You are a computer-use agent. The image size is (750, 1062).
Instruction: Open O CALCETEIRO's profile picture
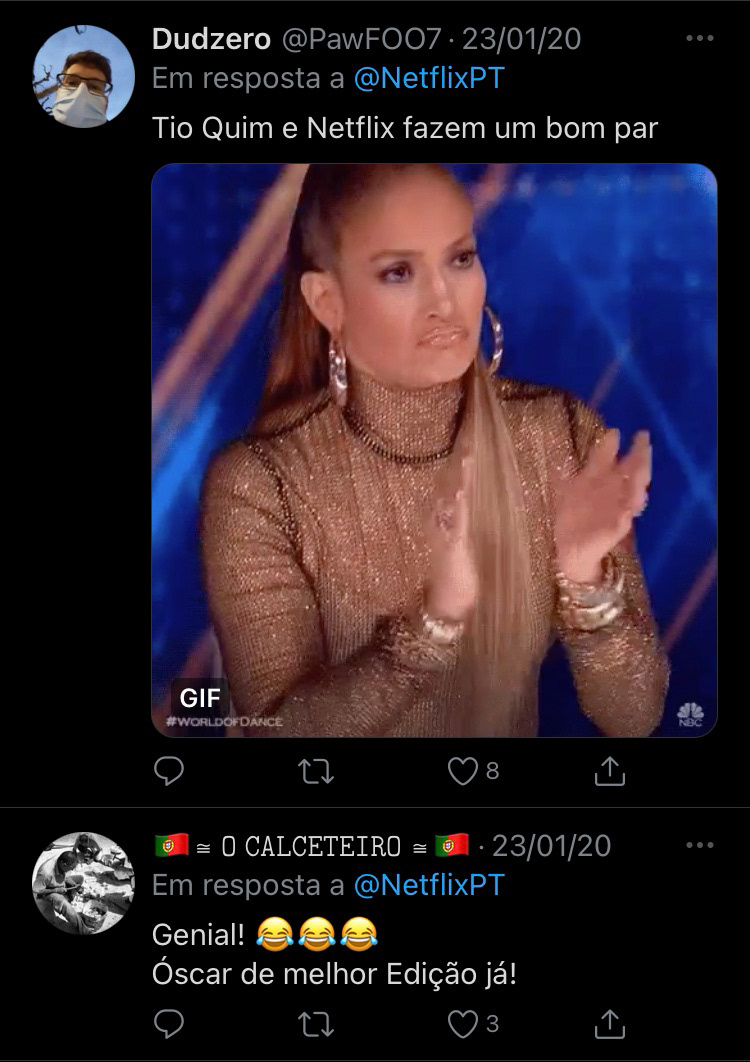pos(84,883)
